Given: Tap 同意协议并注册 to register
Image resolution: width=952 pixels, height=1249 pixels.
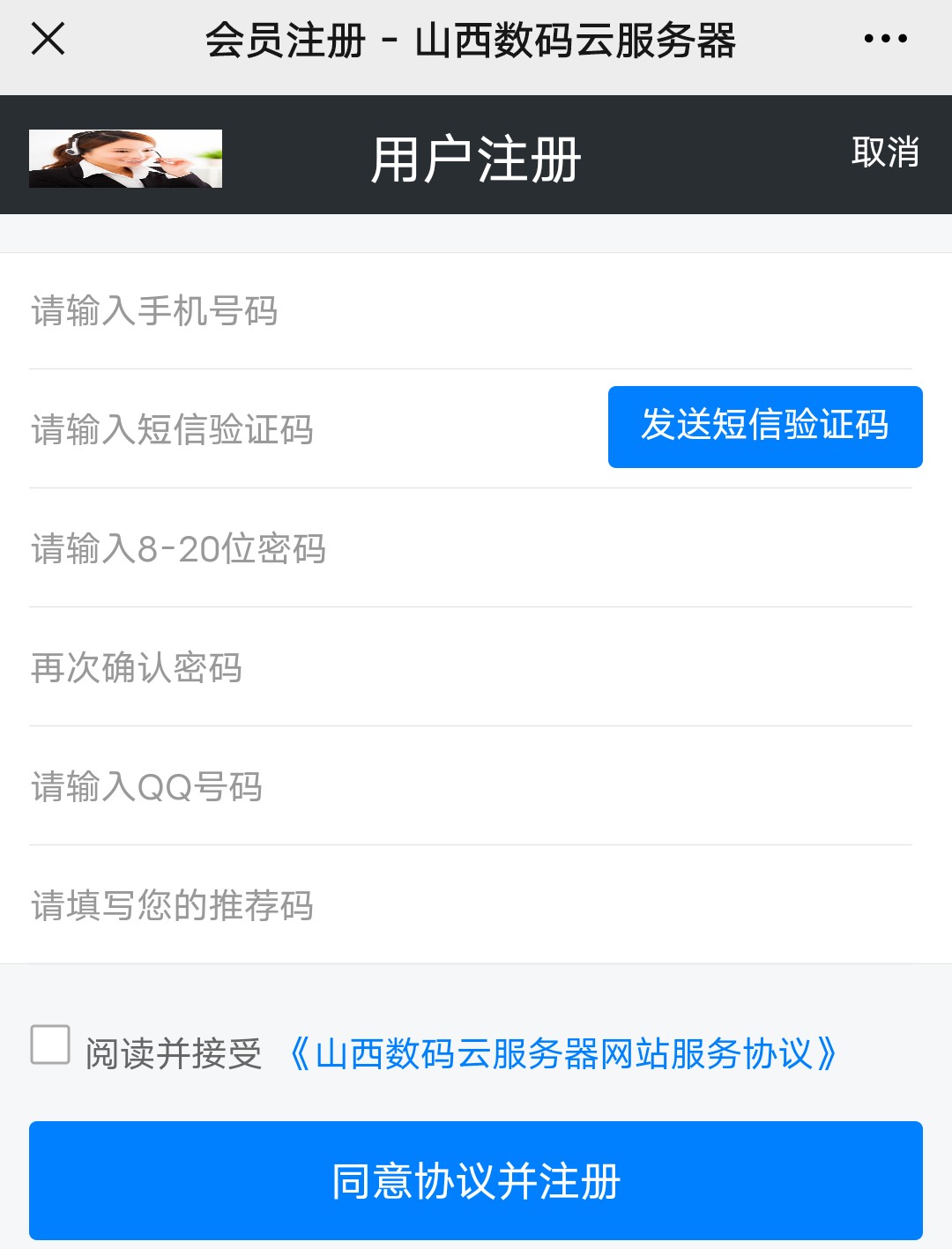Looking at the screenshot, I should coord(476,1180).
